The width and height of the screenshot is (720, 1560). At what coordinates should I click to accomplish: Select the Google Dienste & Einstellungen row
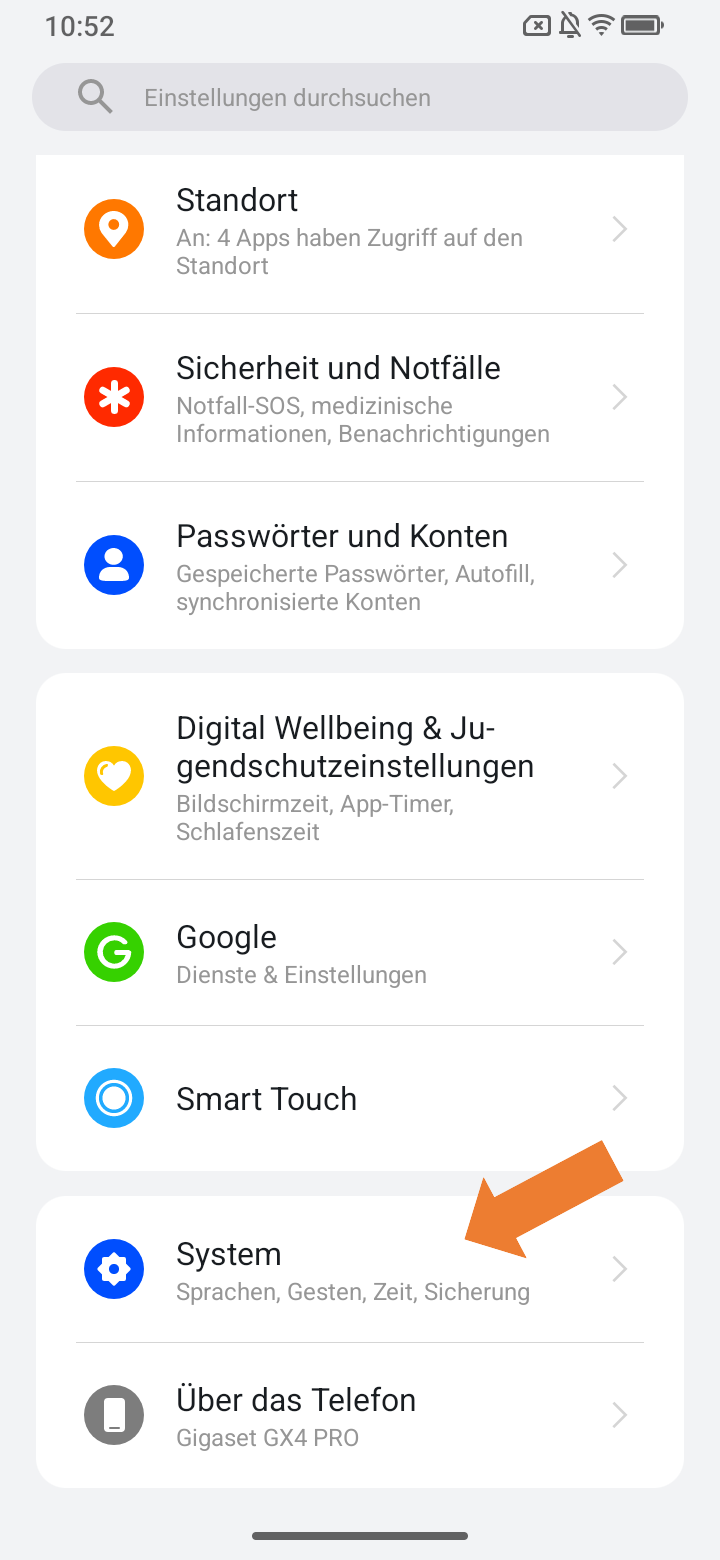click(x=360, y=952)
